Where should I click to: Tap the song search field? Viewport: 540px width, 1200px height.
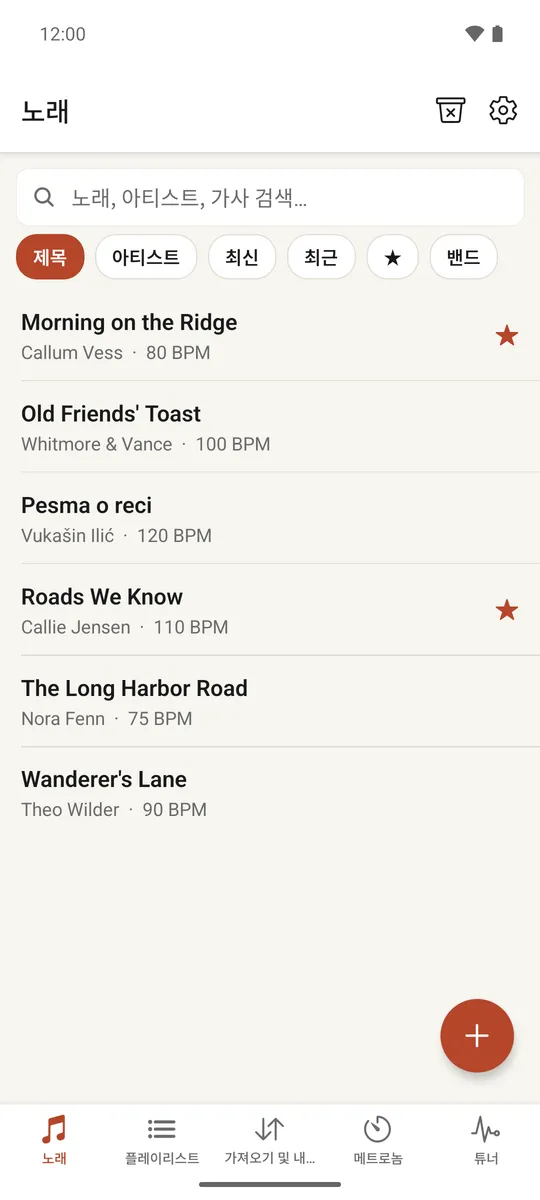click(270, 197)
